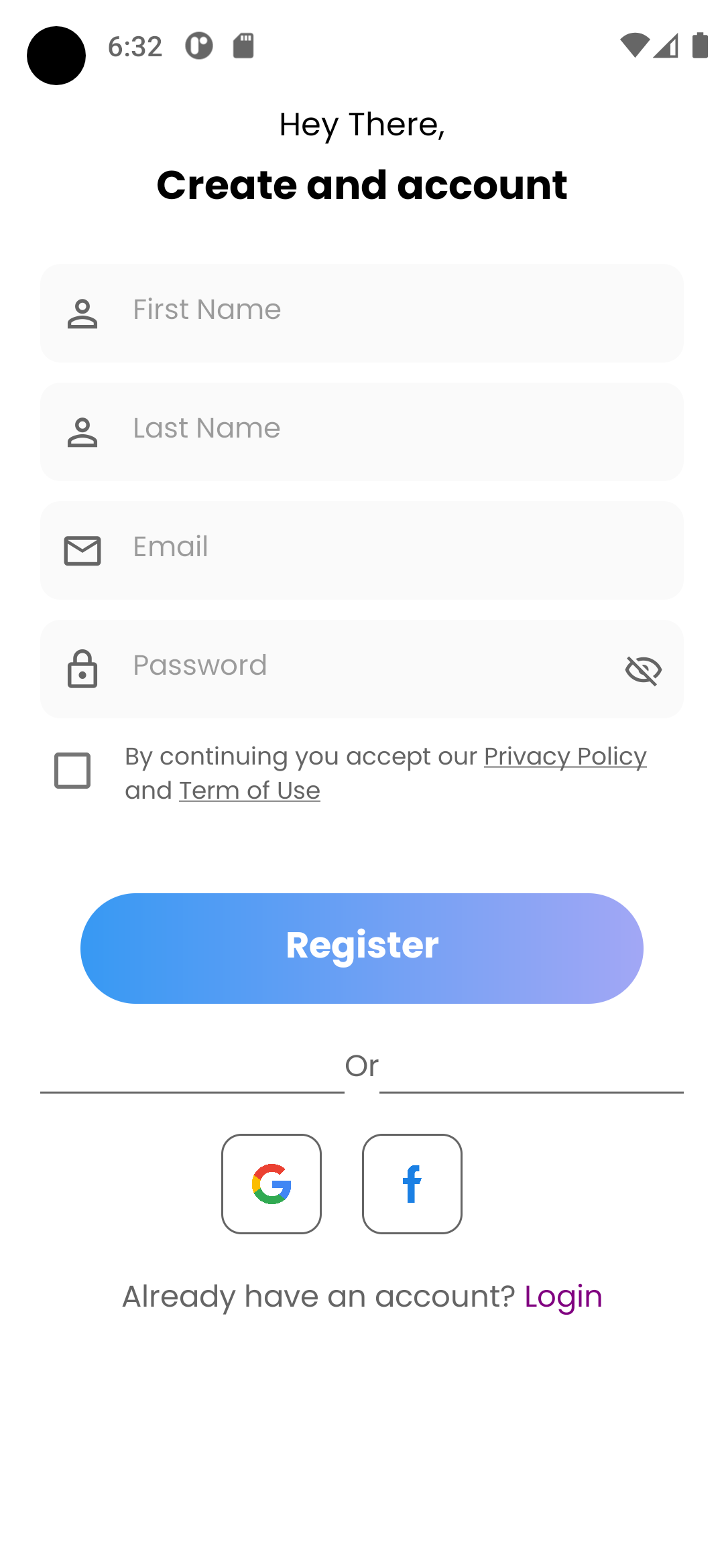Submit the form with Register
724x1568 pixels.
point(362,948)
